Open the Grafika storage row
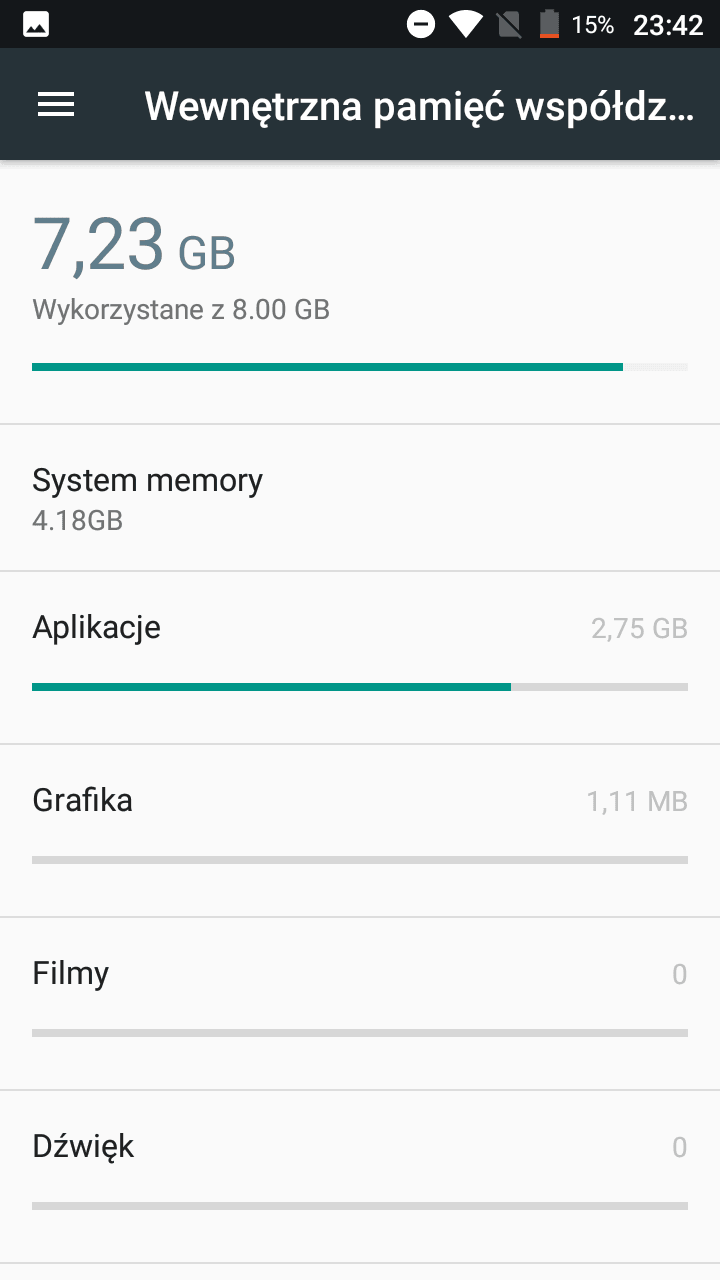The image size is (720, 1280). (x=360, y=831)
